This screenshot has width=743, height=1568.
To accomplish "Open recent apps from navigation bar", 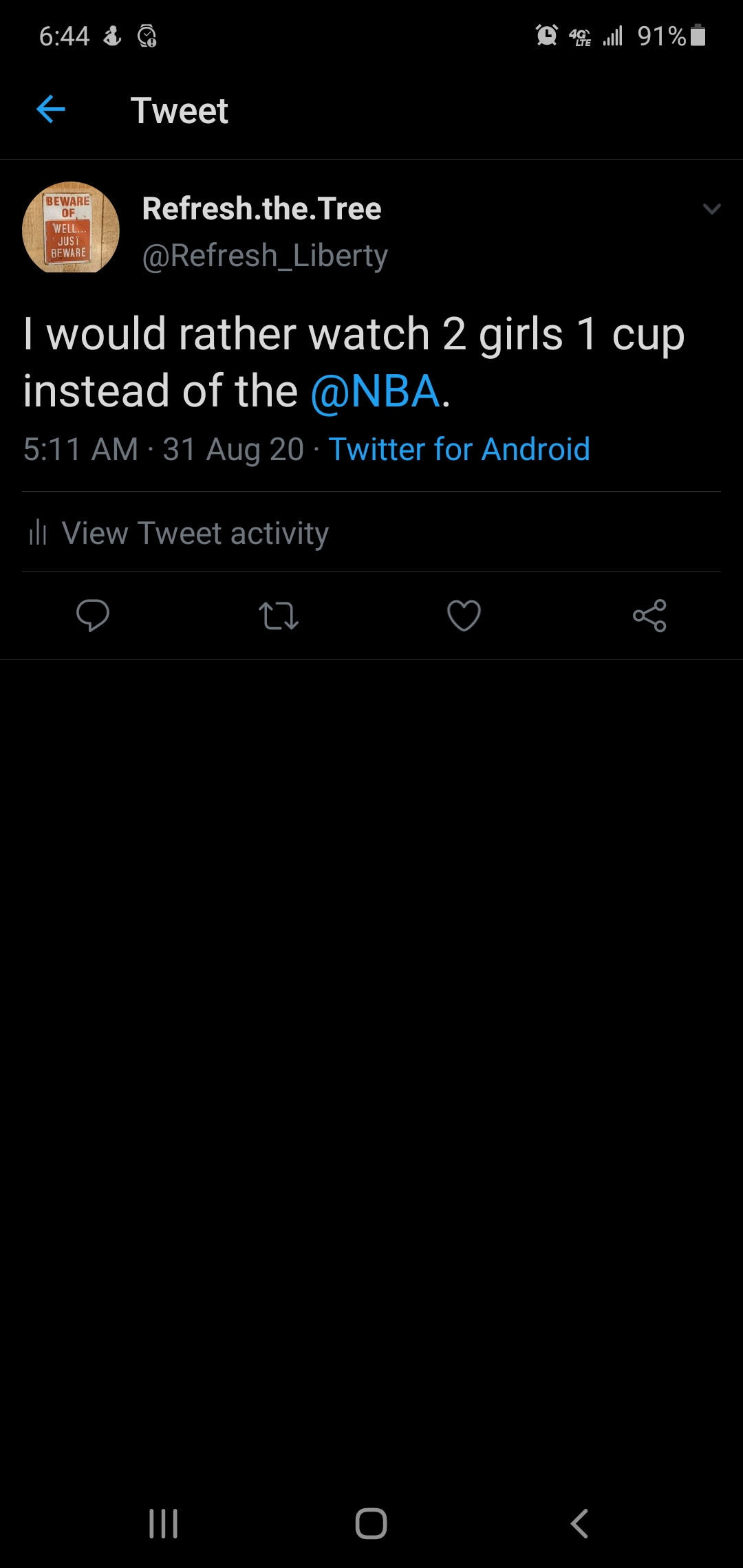I will pos(164,1523).
